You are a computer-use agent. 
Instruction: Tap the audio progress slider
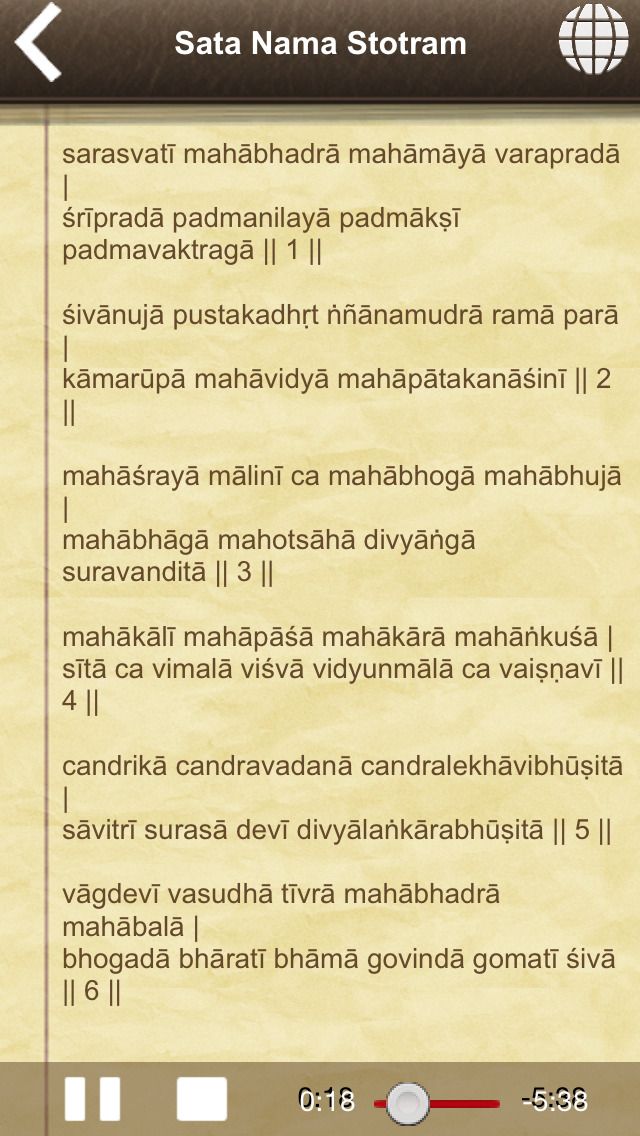(x=437, y=1103)
